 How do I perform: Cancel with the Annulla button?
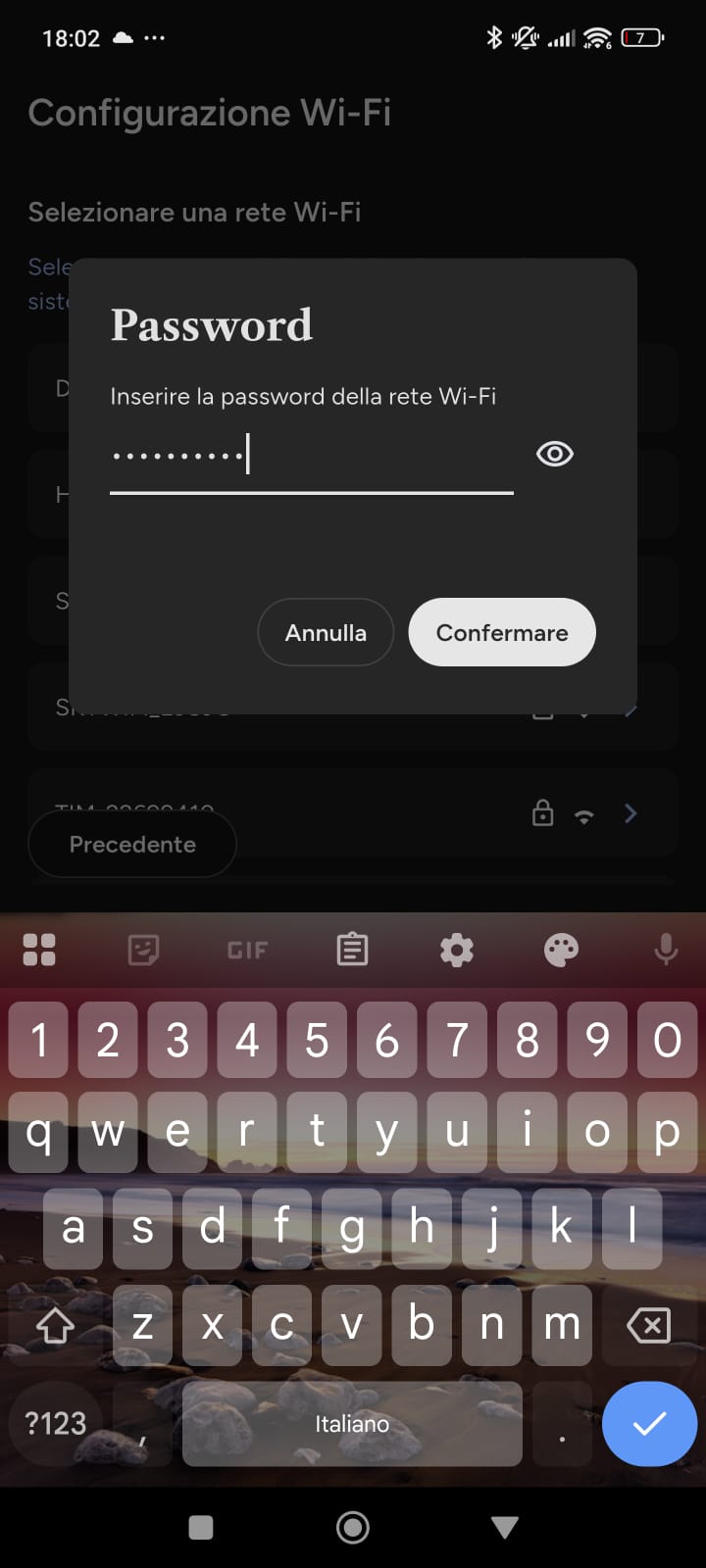[x=326, y=632]
